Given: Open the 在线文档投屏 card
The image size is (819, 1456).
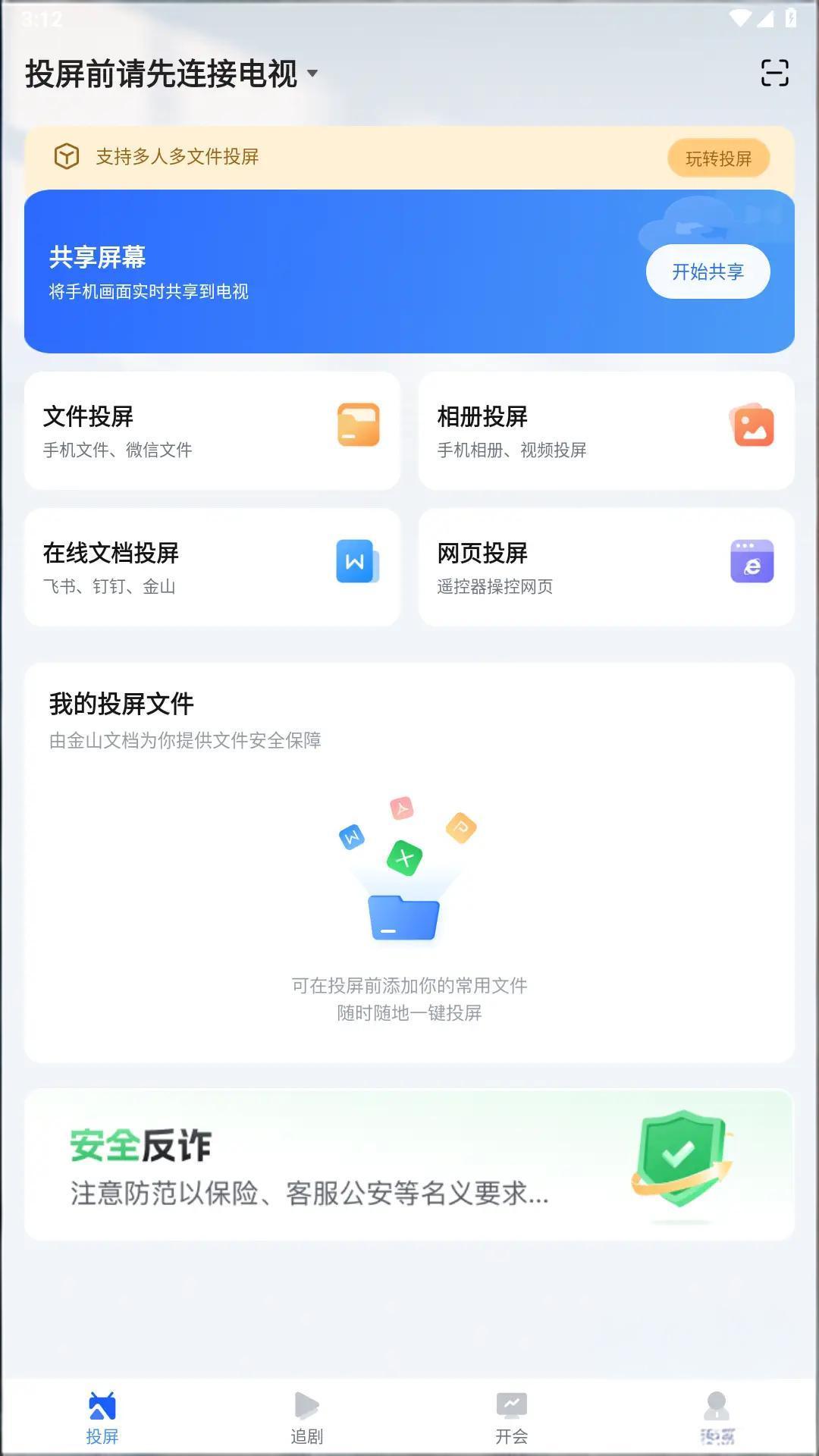Looking at the screenshot, I should [212, 567].
